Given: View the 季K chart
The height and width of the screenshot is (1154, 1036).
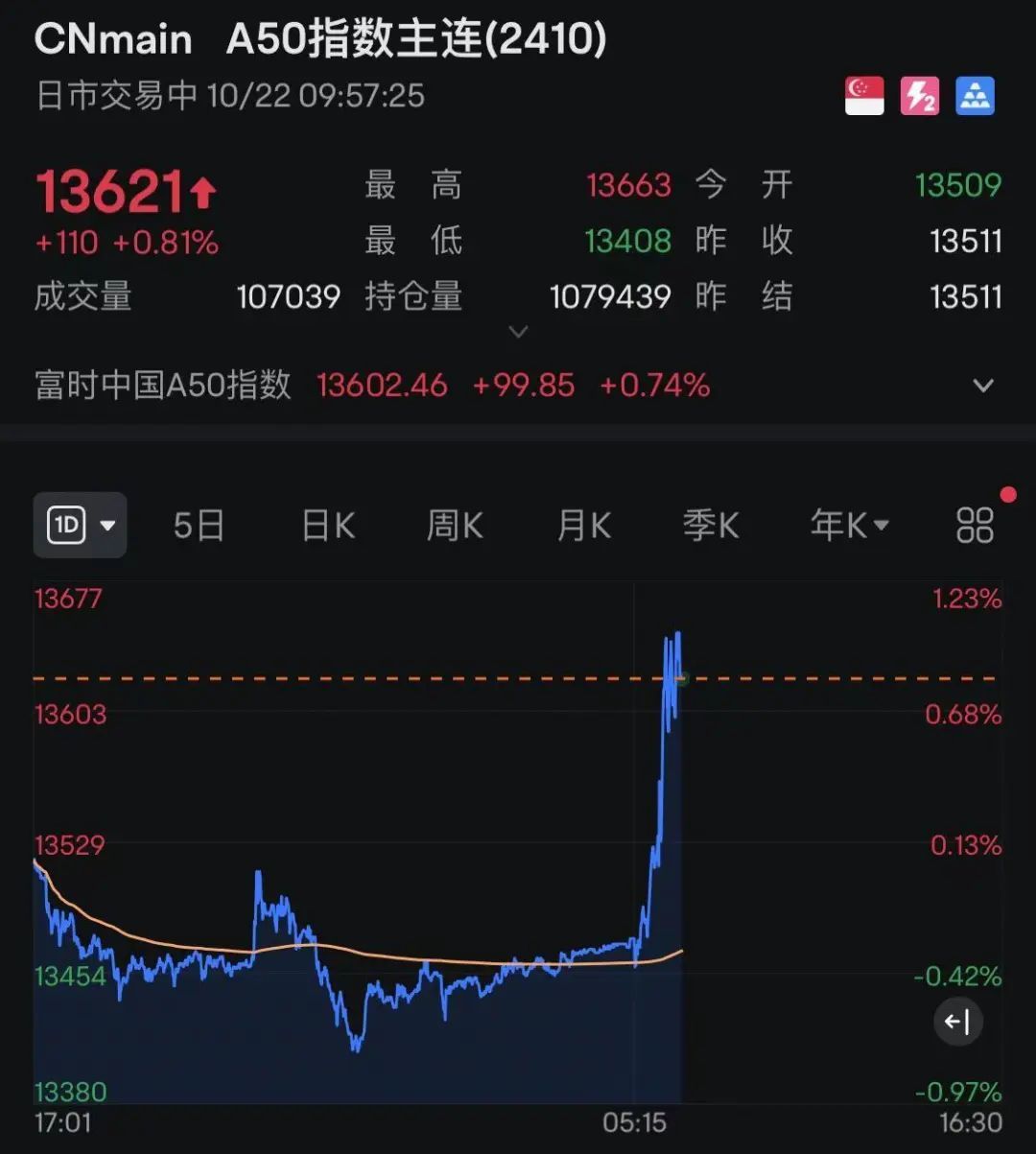Looking at the screenshot, I should tap(711, 526).
